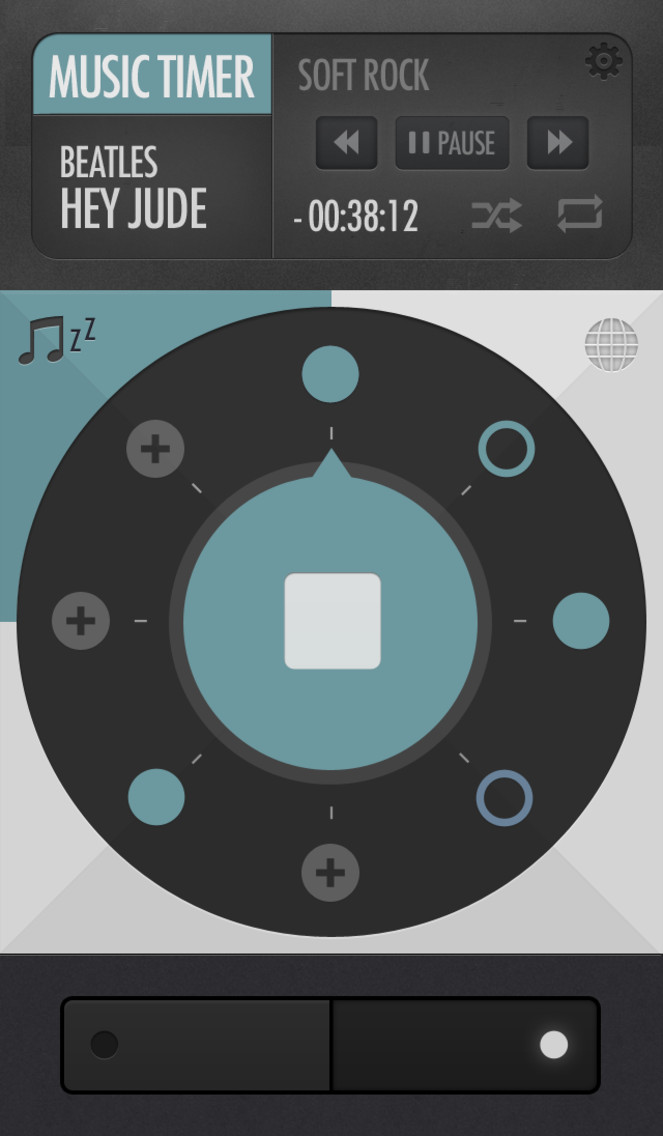Skip forward to the next track
The height and width of the screenshot is (1136, 663).
pos(558,143)
